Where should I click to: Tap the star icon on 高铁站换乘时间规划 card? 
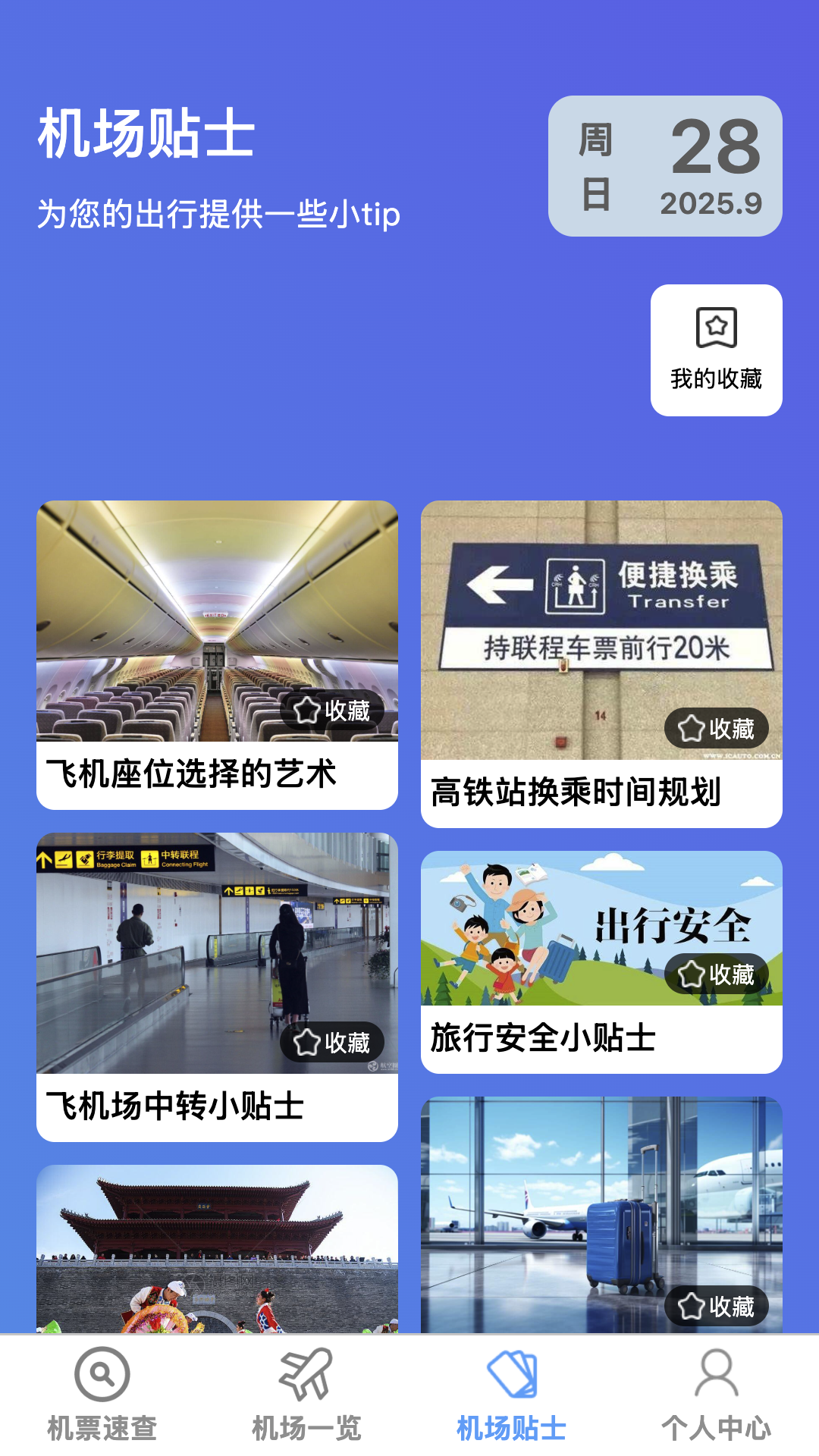(x=692, y=728)
